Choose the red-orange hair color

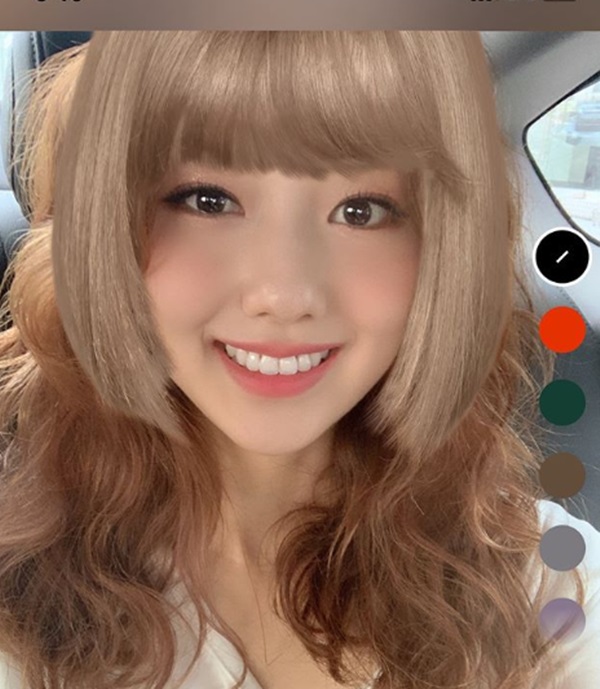point(562,330)
